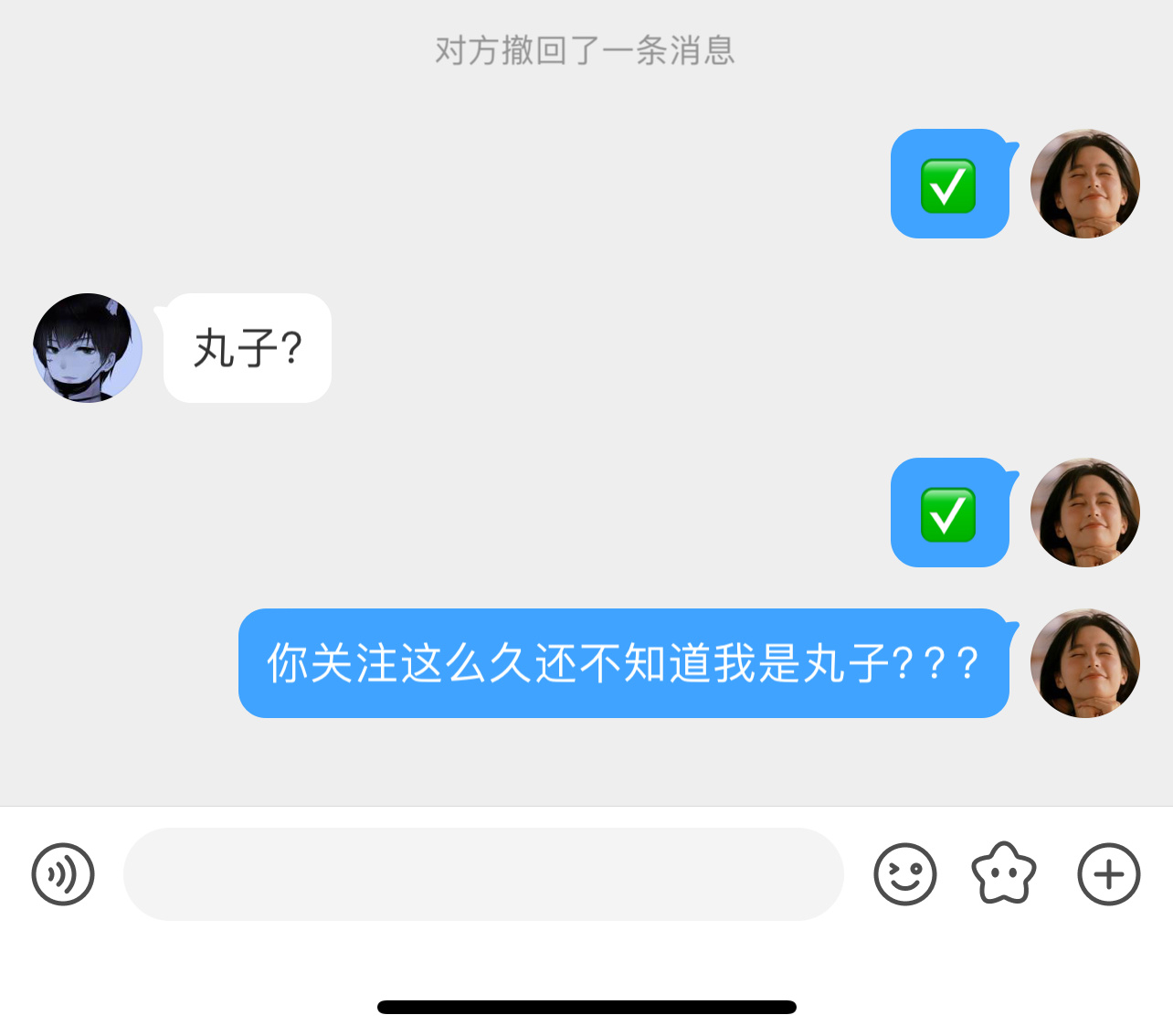
Task: Open the star-shaped sticker panel
Action: point(1003,874)
